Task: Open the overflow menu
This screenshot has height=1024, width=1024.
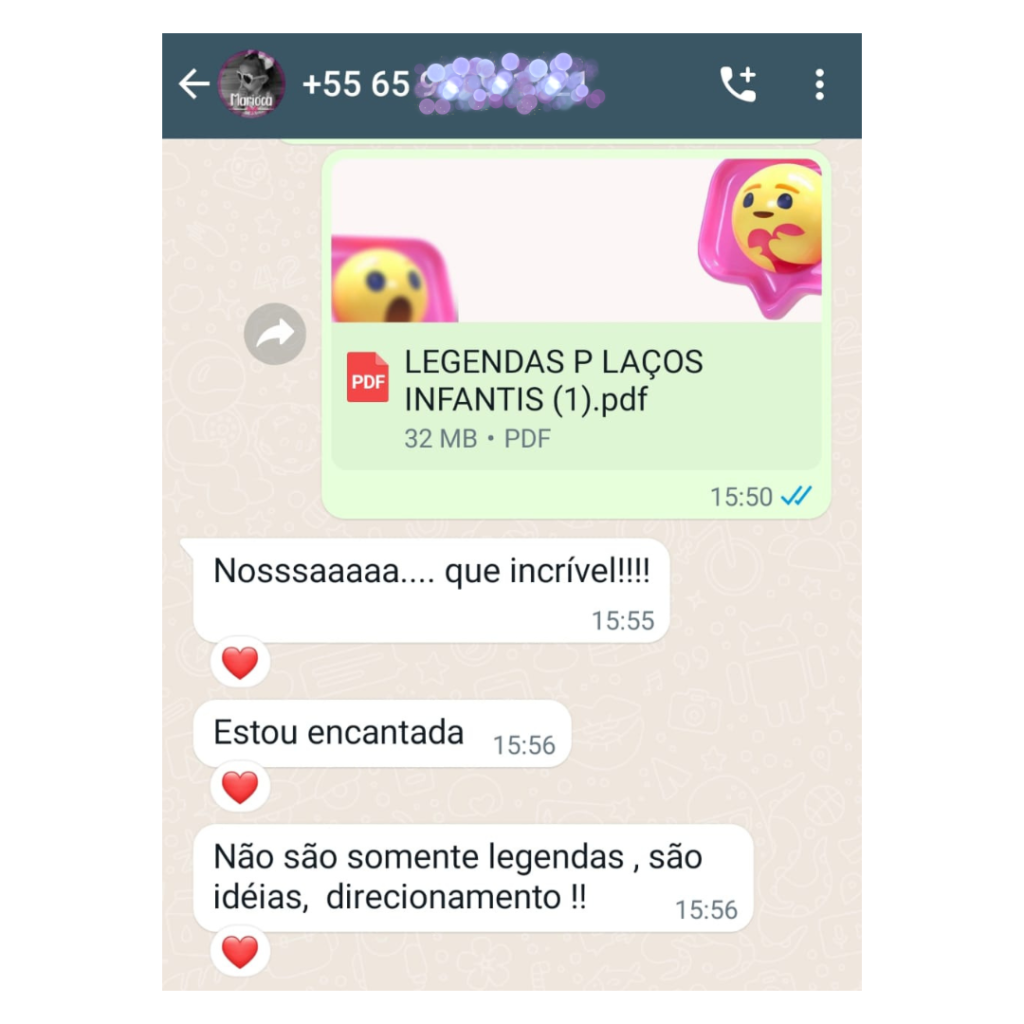Action: (819, 85)
